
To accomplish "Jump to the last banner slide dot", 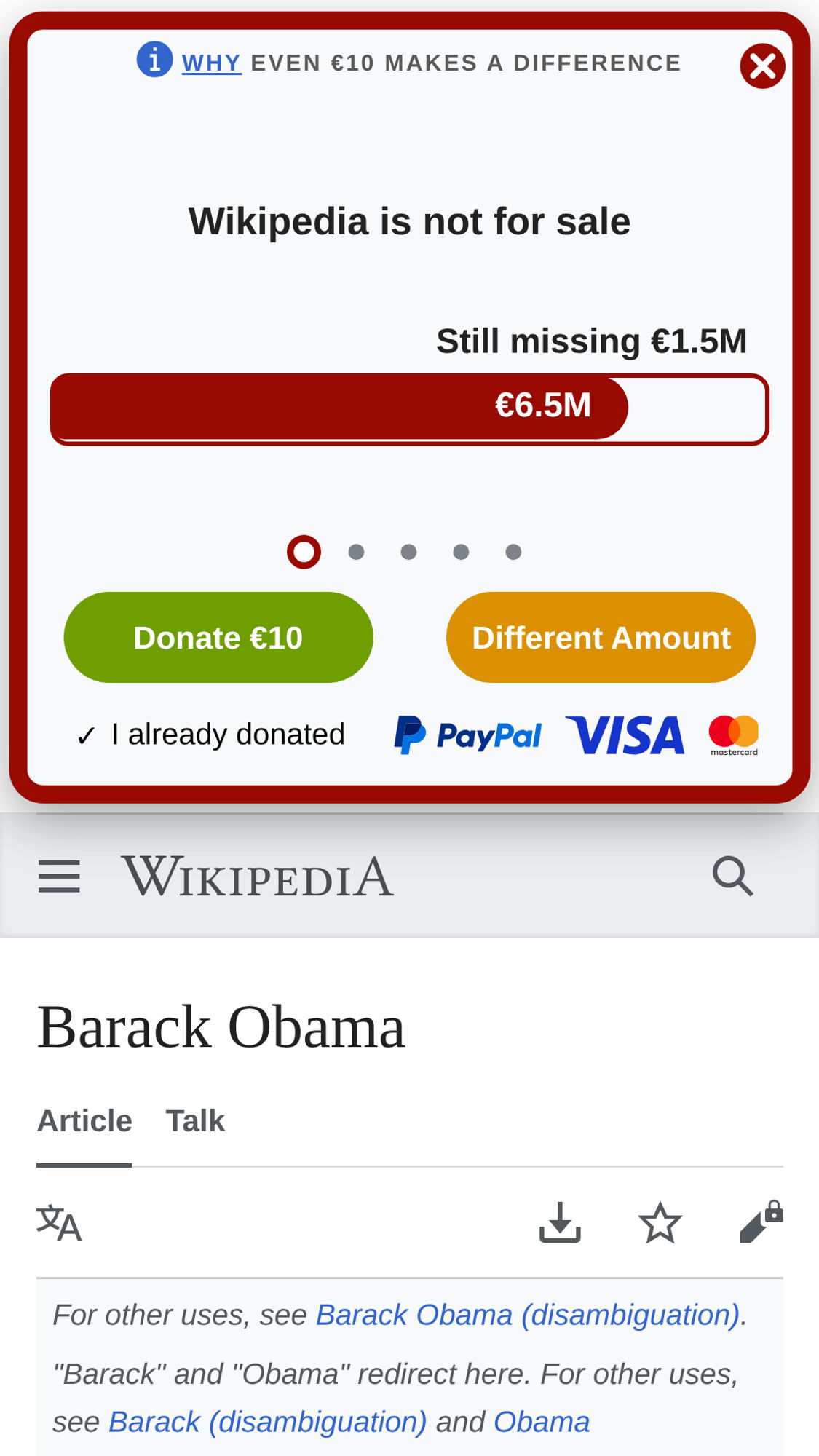I will coord(513,552).
